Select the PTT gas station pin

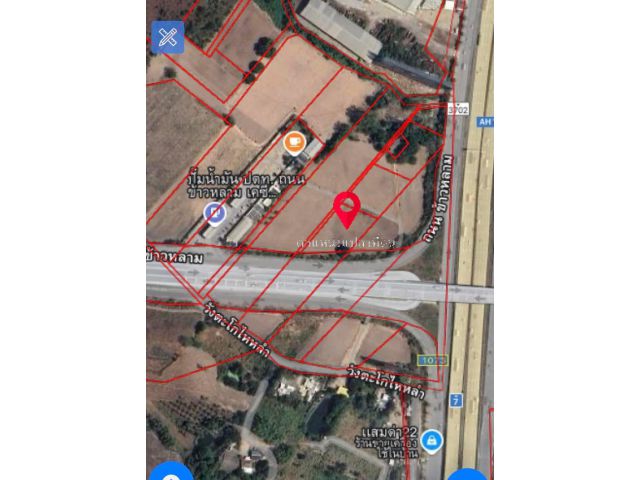coord(214,212)
